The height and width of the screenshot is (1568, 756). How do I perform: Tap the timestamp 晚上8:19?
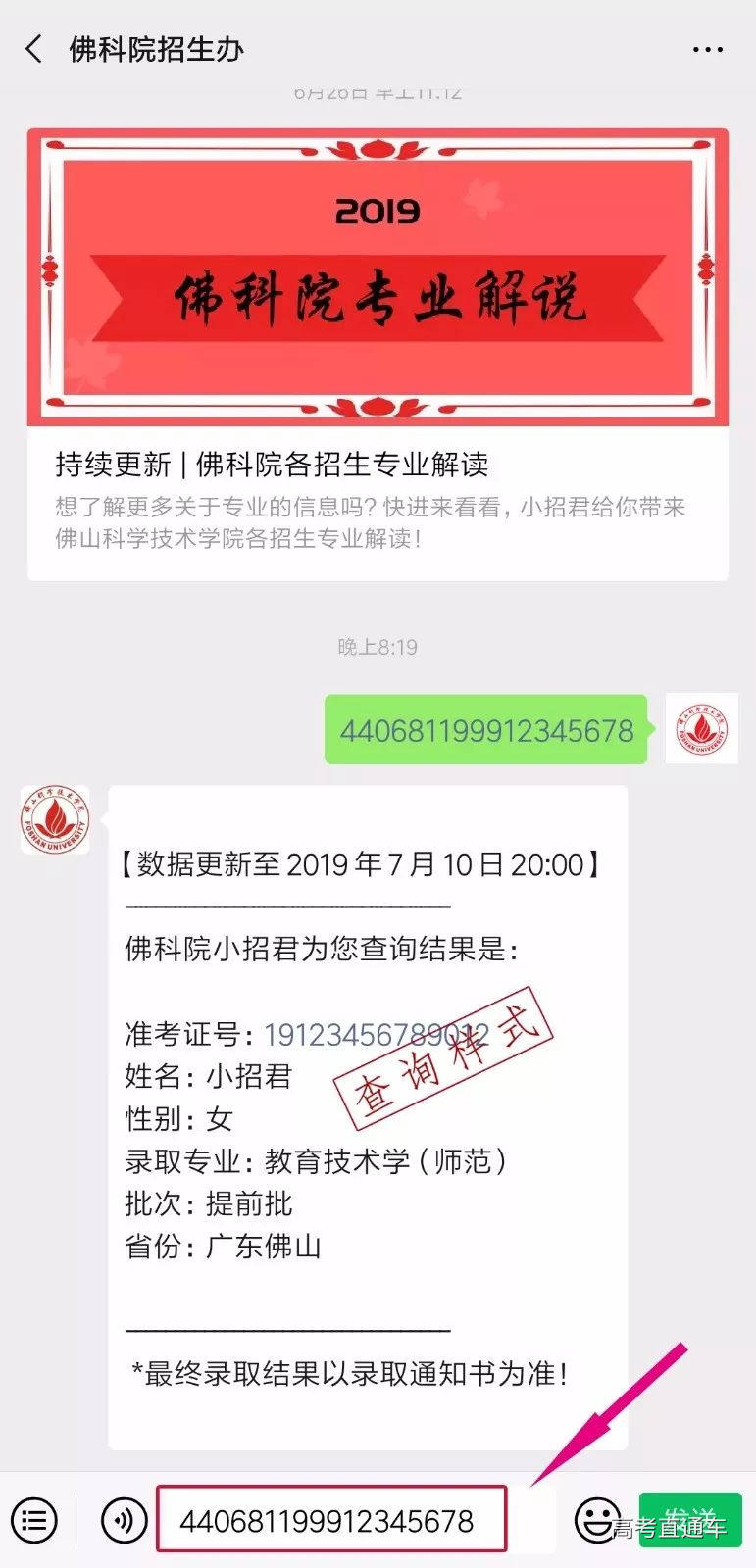click(x=378, y=647)
